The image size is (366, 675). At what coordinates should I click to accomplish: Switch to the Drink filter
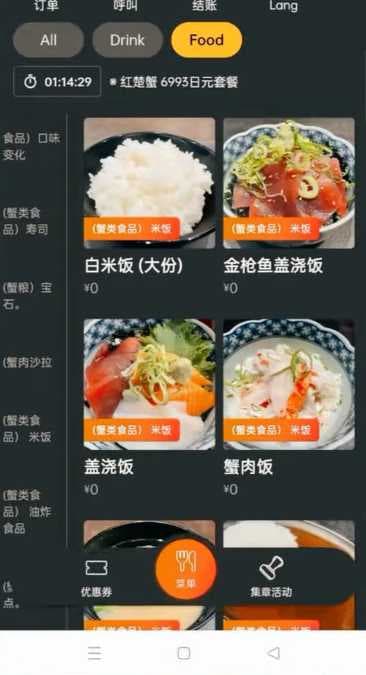127,40
